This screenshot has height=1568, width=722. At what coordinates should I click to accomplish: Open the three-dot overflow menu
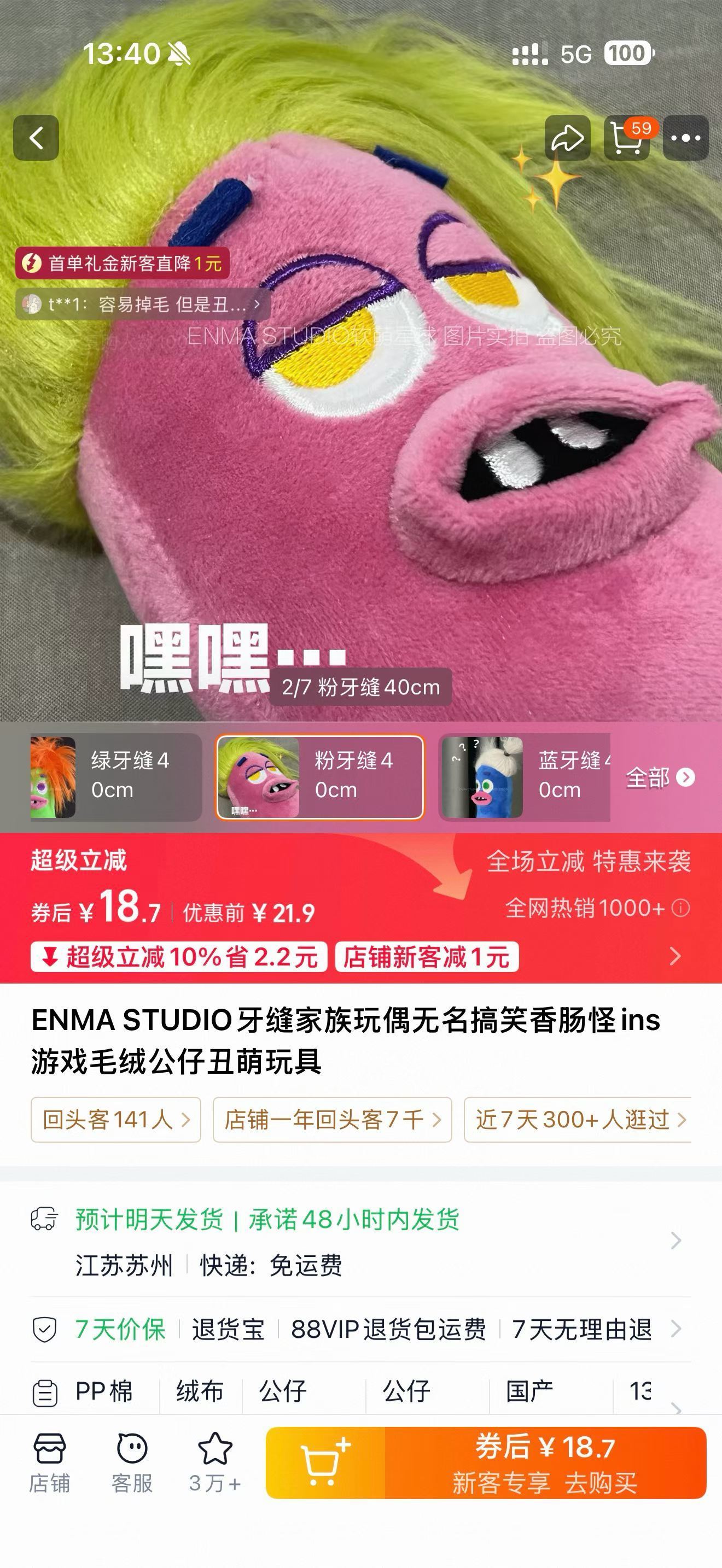685,138
